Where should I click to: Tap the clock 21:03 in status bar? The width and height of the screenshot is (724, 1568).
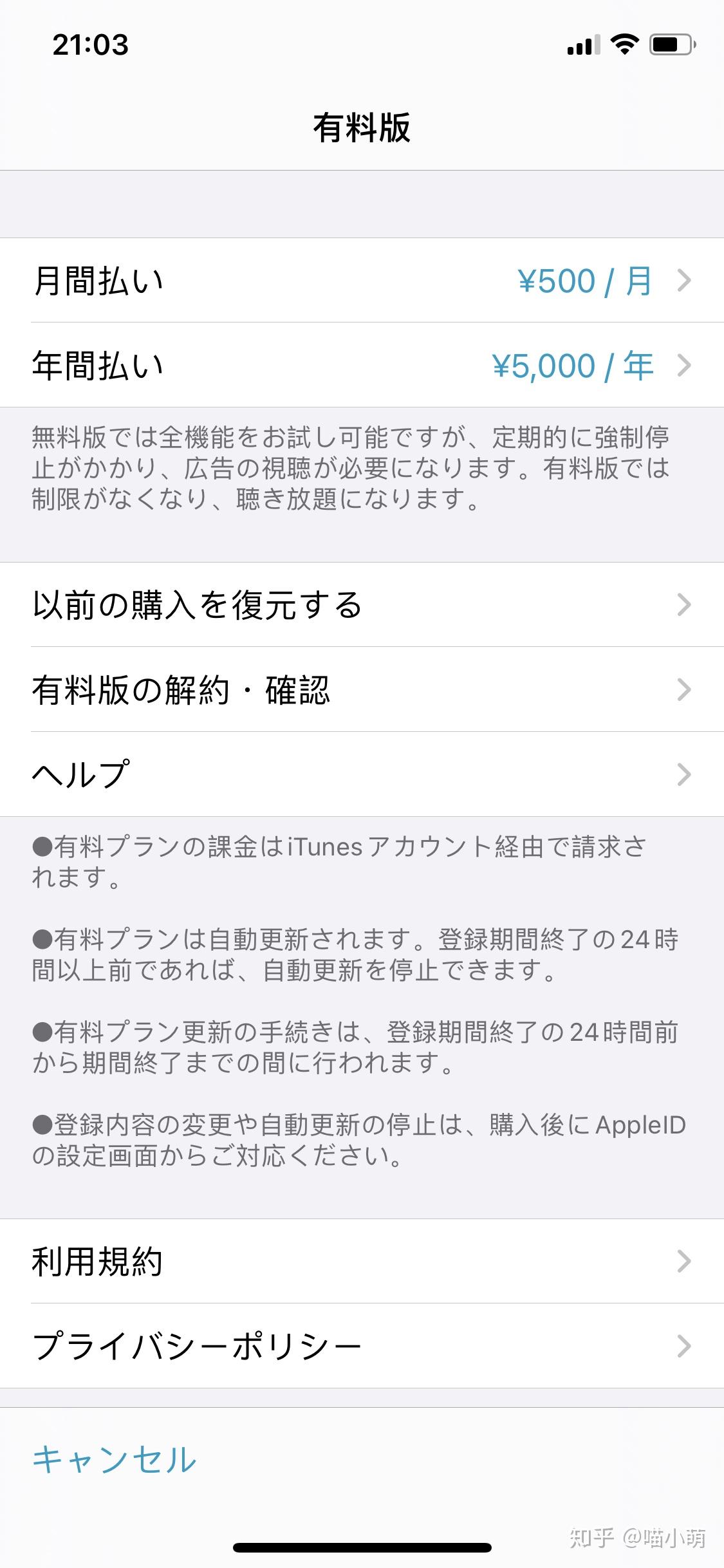click(90, 44)
